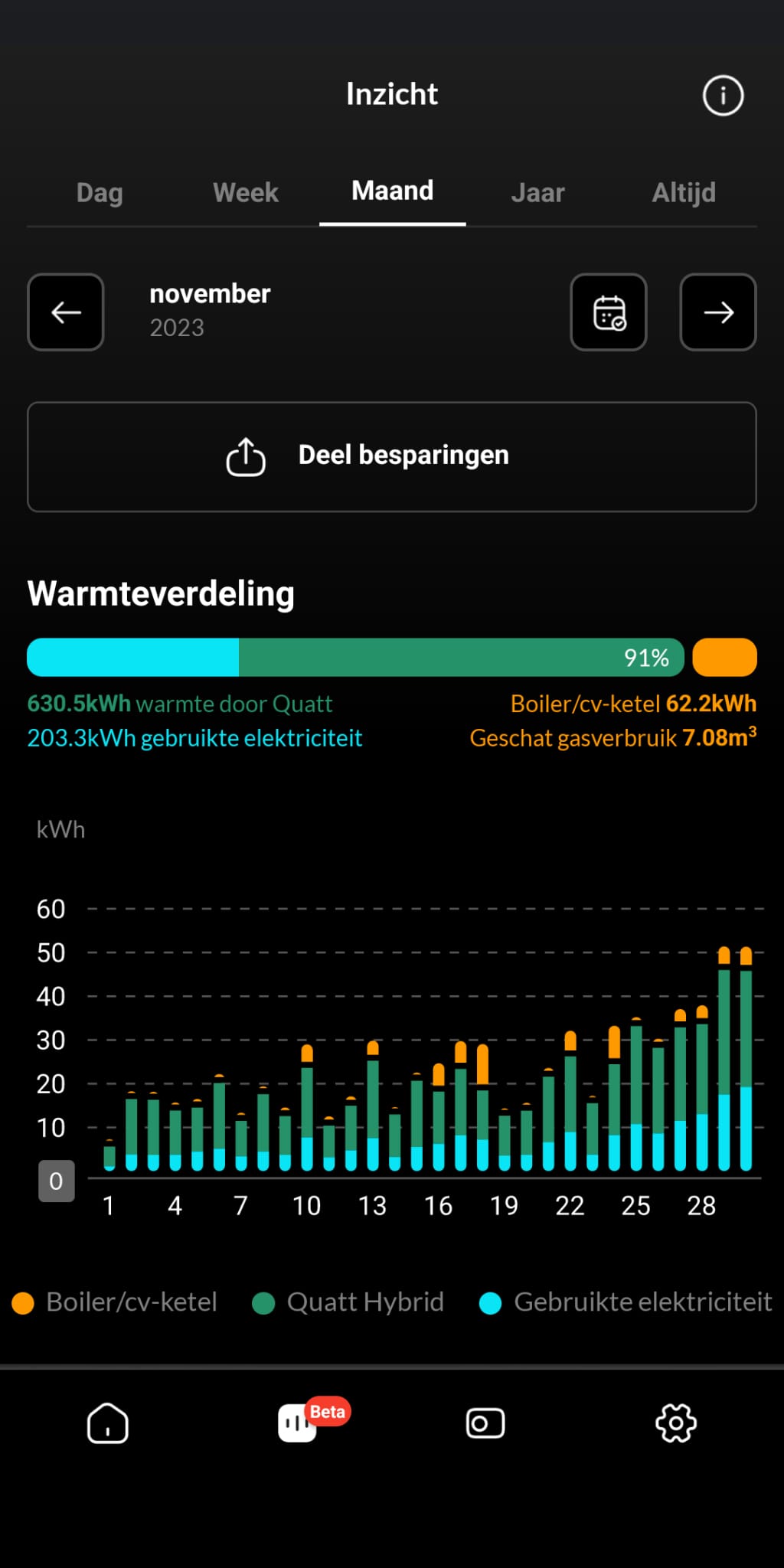The image size is (784, 1568).
Task: Switch to the Dag tab
Action: (100, 192)
